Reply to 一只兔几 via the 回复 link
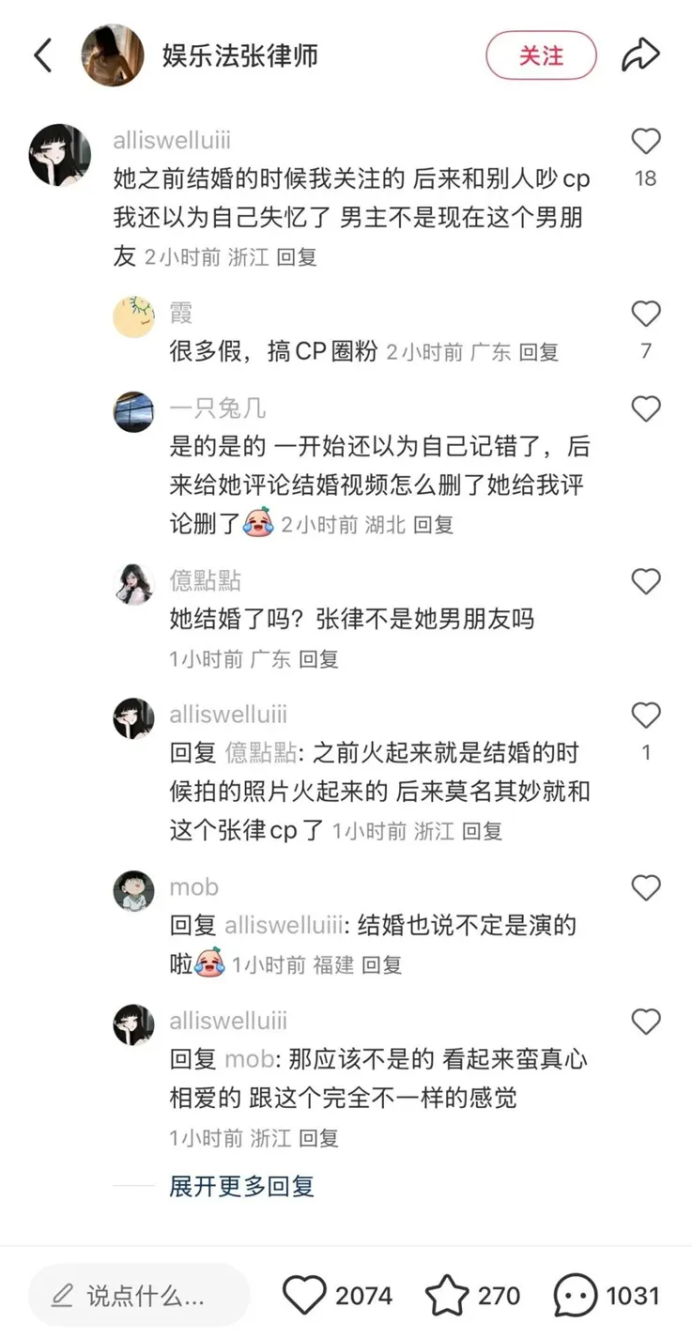The height and width of the screenshot is (1339, 692). [434, 525]
